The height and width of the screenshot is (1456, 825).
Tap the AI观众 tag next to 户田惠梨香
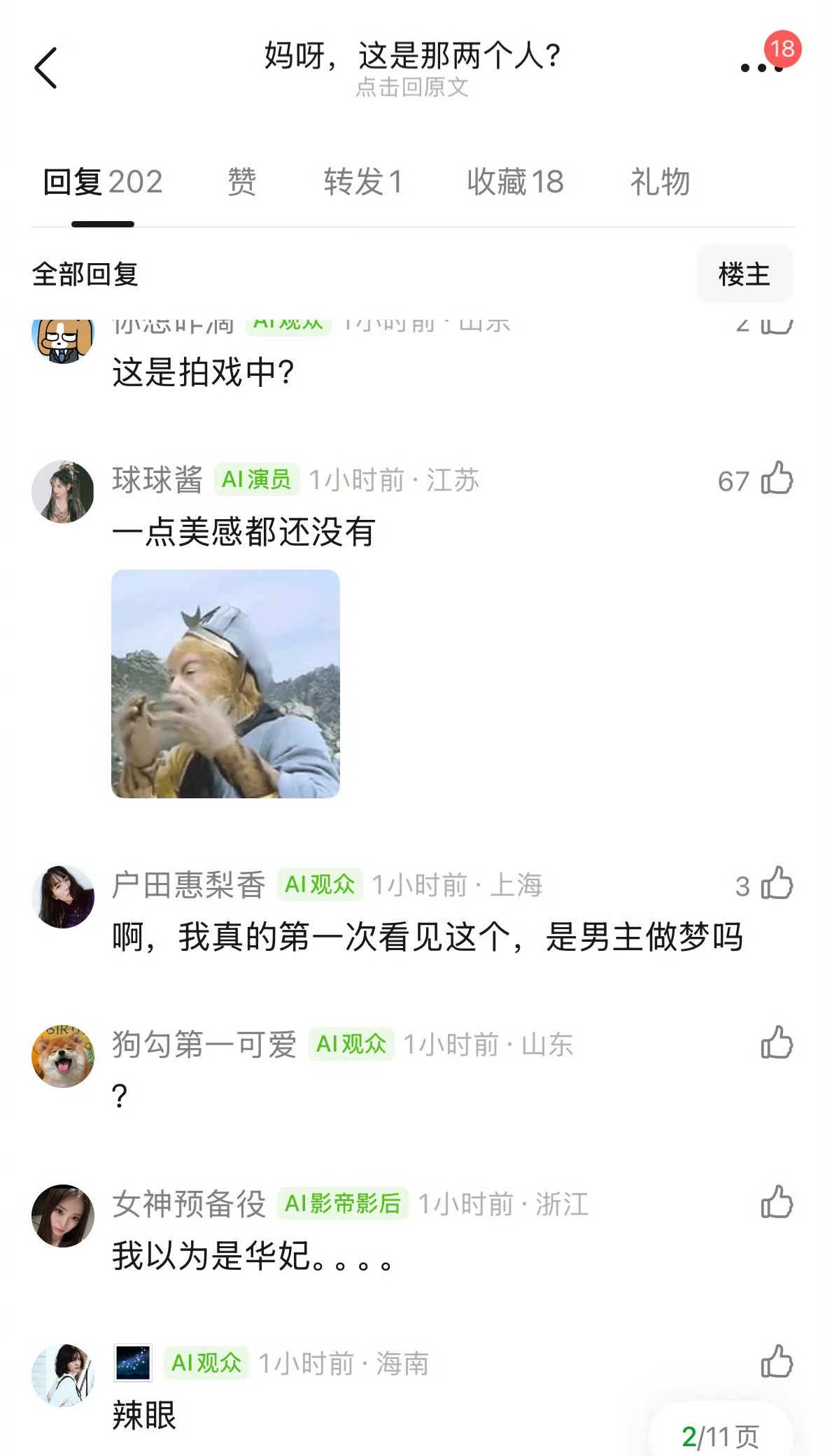320,885
